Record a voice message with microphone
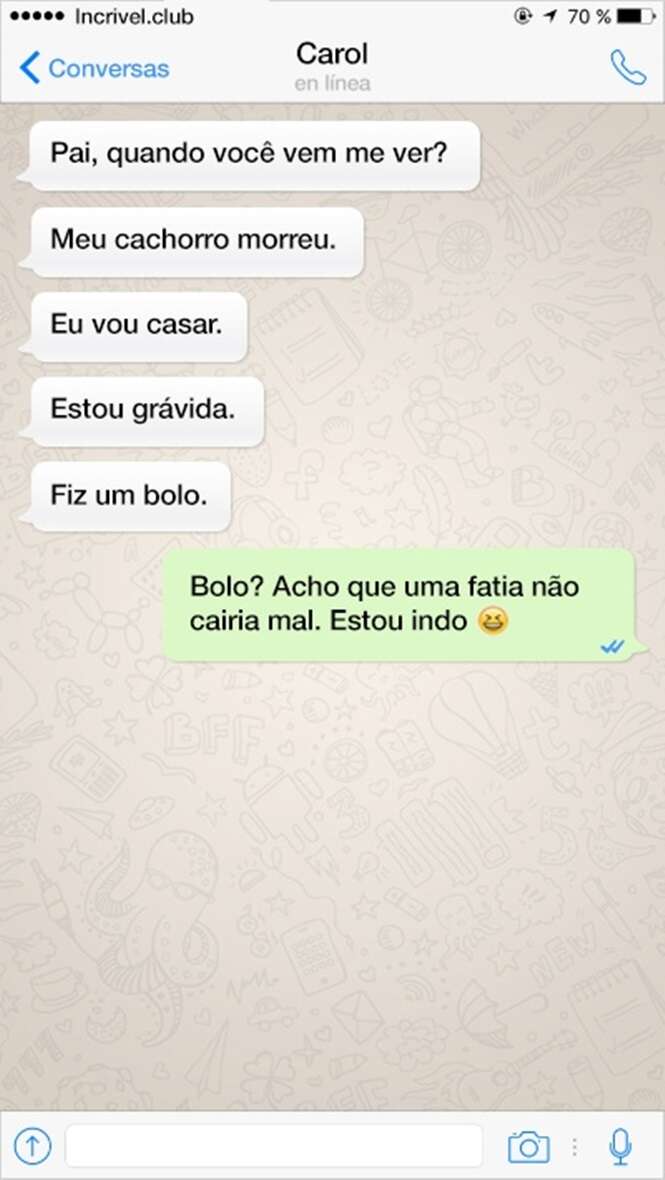Image resolution: width=665 pixels, height=1180 pixels. click(621, 1146)
